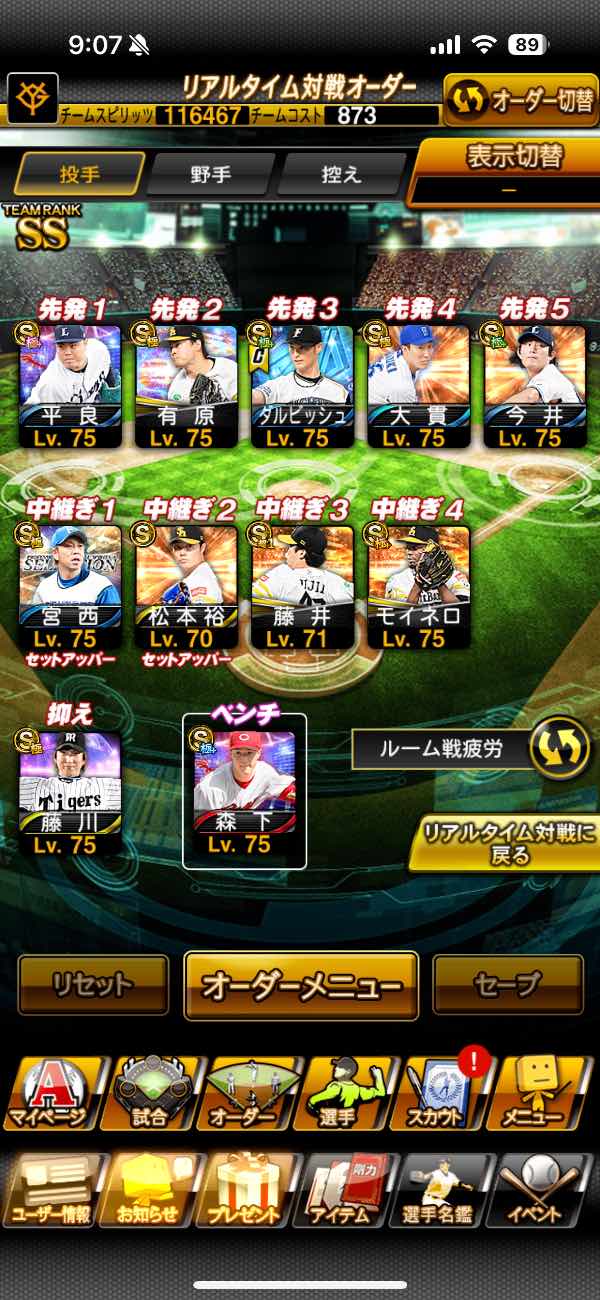Open the プレゼント box

click(x=244, y=1190)
